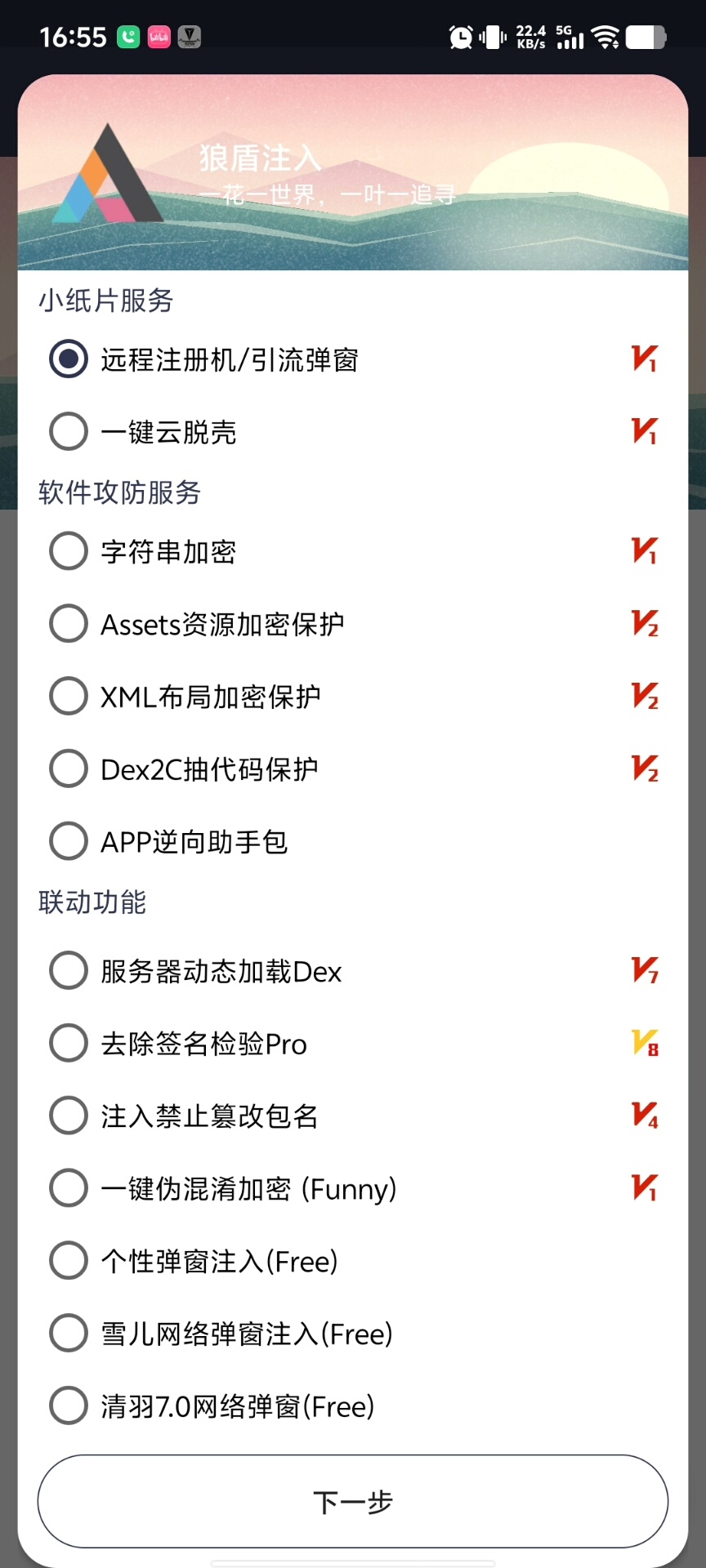Viewport: 706px width, 1568px height.
Task: Select 雪儿网络弹窗注入(Free)
Action: tap(69, 1334)
